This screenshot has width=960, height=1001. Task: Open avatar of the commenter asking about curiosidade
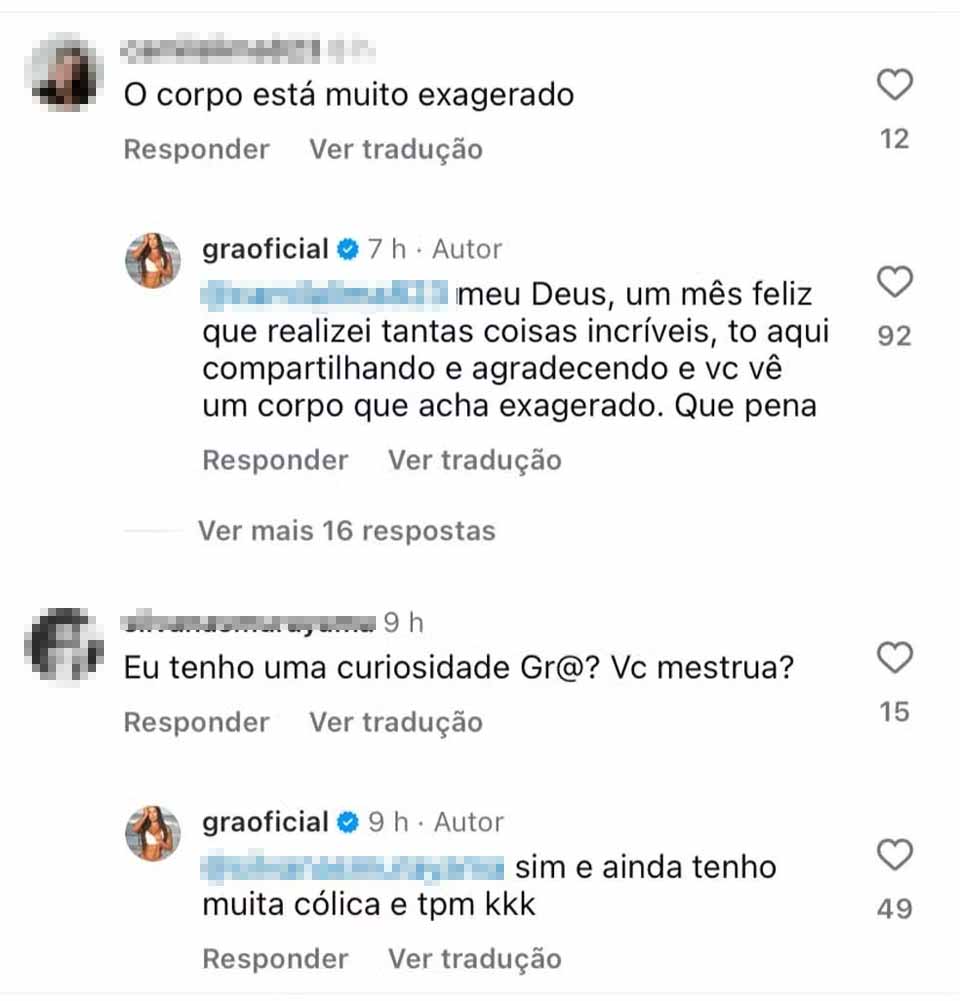pyautogui.click(x=62, y=642)
